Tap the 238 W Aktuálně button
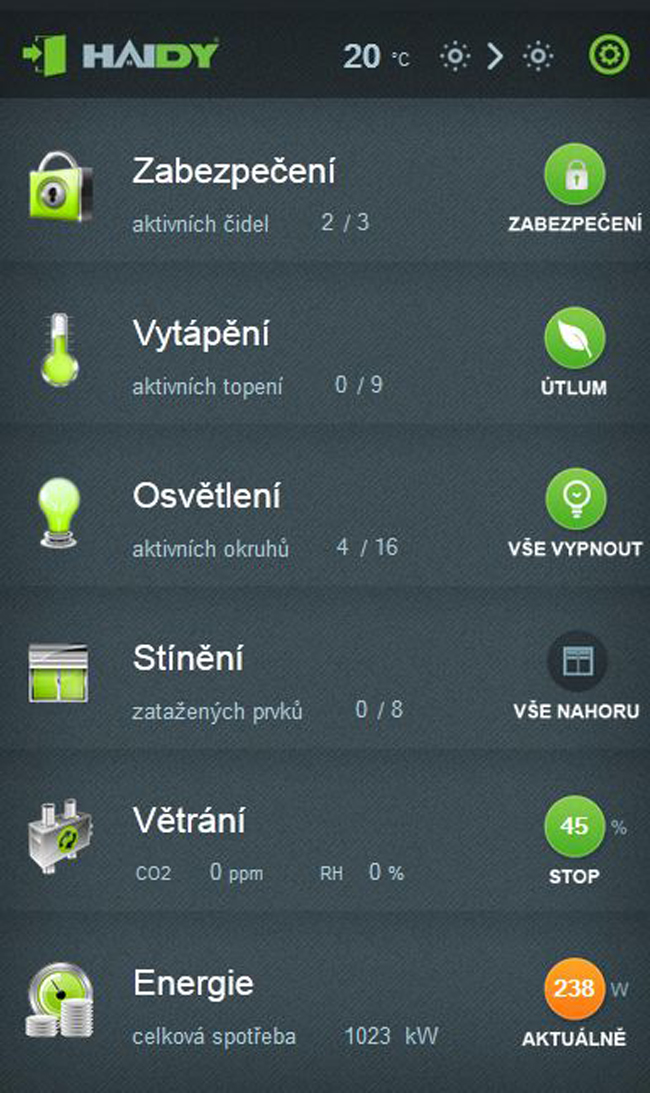Screen dimensions: 650x1093 [x=575, y=989]
